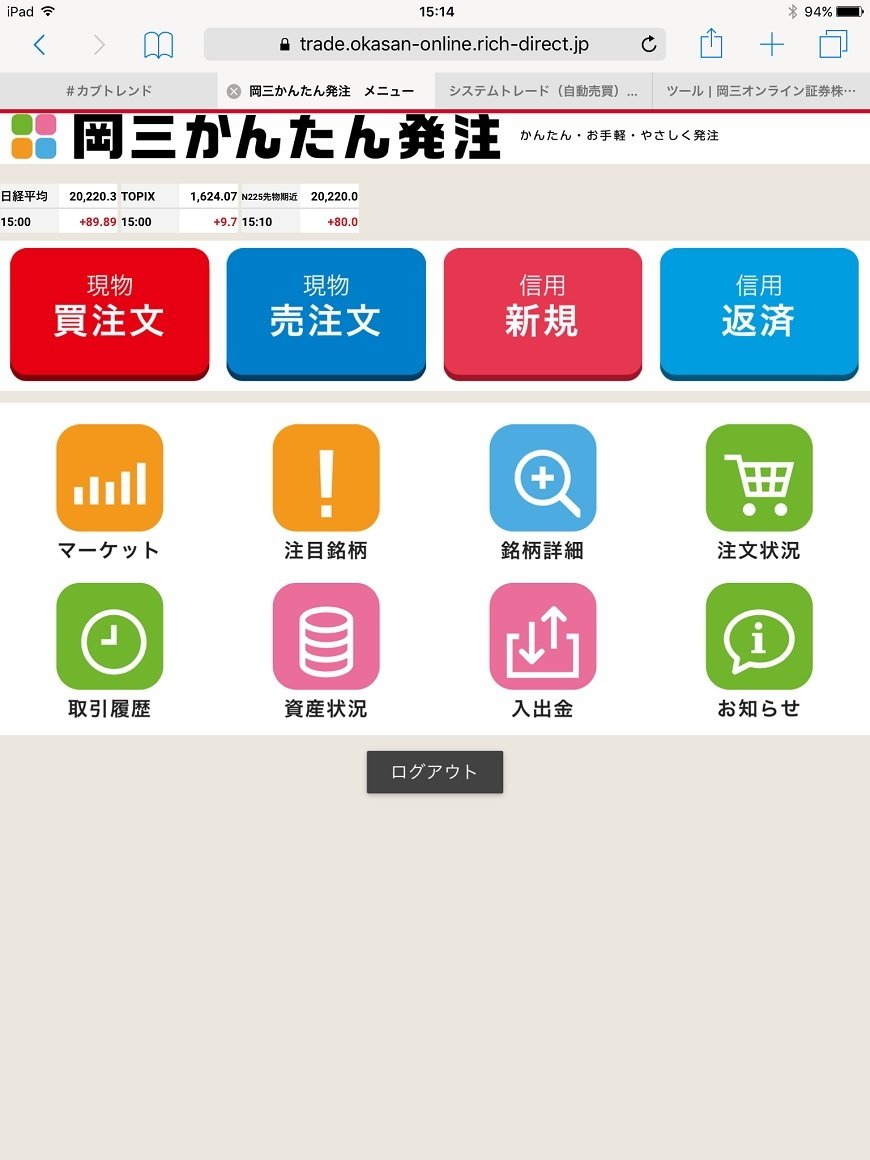The width and height of the screenshot is (870, 1160).
Task: View 資産状況 asset status
Action: (326, 636)
